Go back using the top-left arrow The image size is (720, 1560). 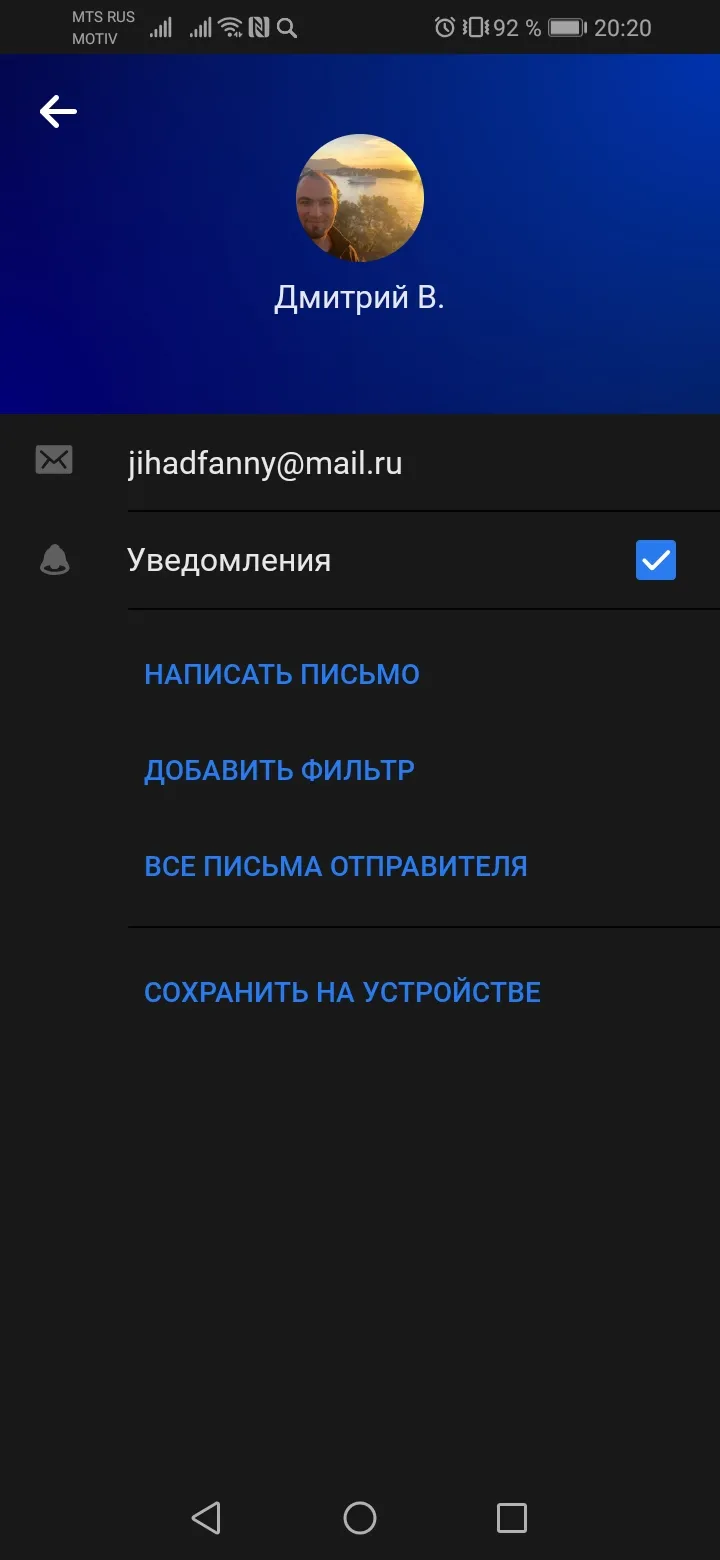[x=58, y=111]
